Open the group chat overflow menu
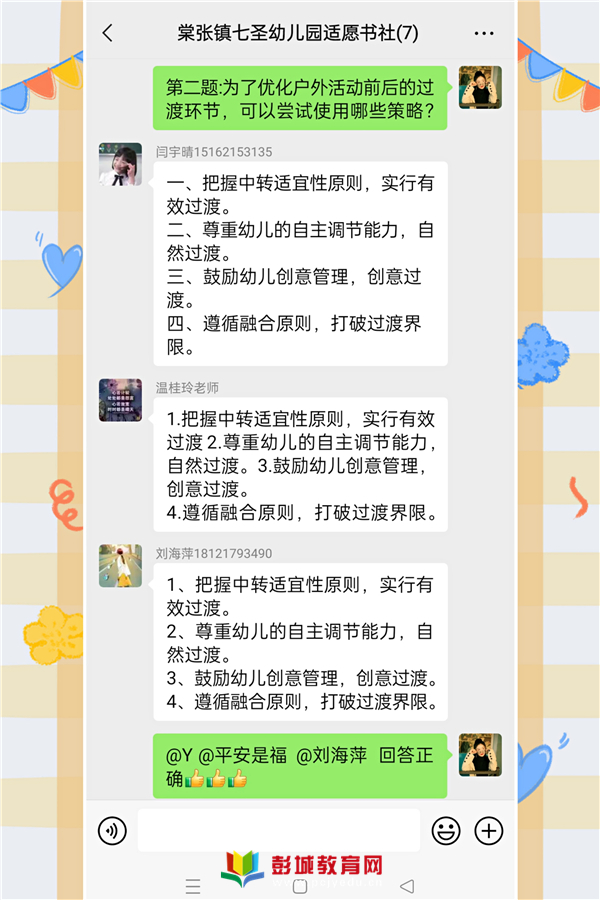 coord(484,33)
